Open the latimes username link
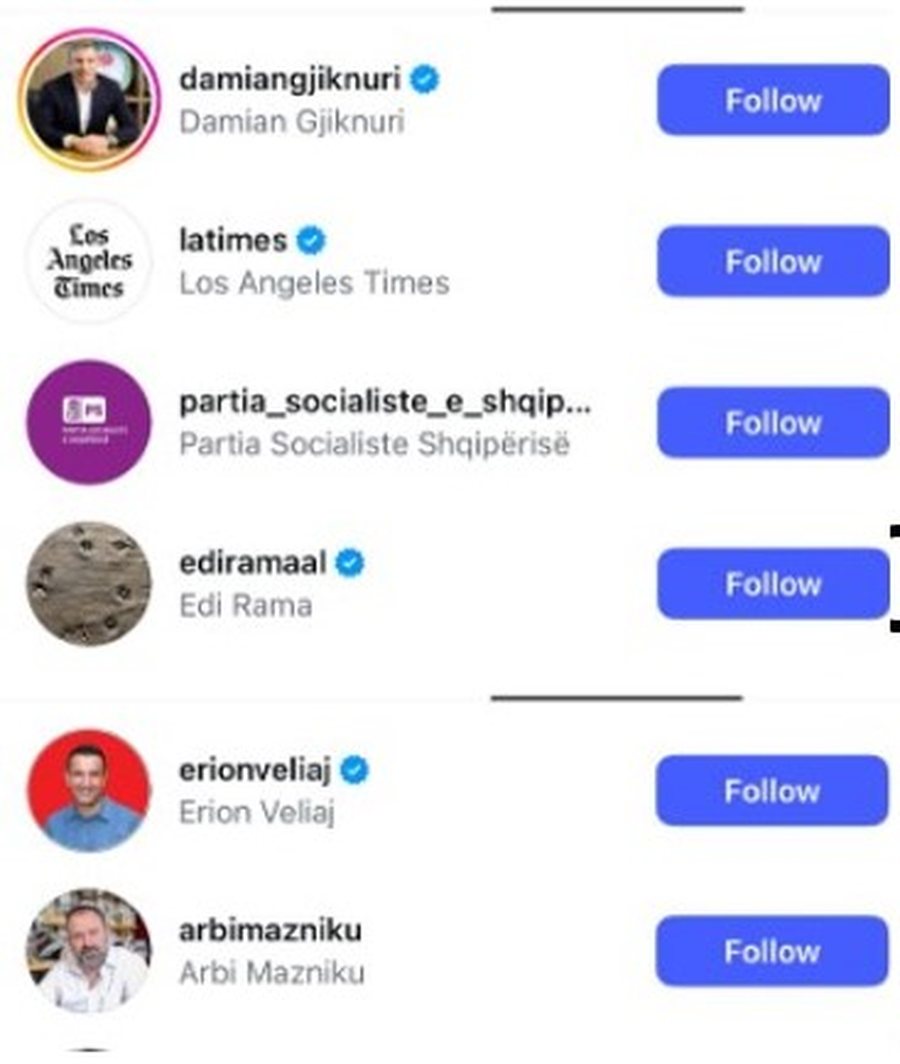The width and height of the screenshot is (900, 1064). 236,239
